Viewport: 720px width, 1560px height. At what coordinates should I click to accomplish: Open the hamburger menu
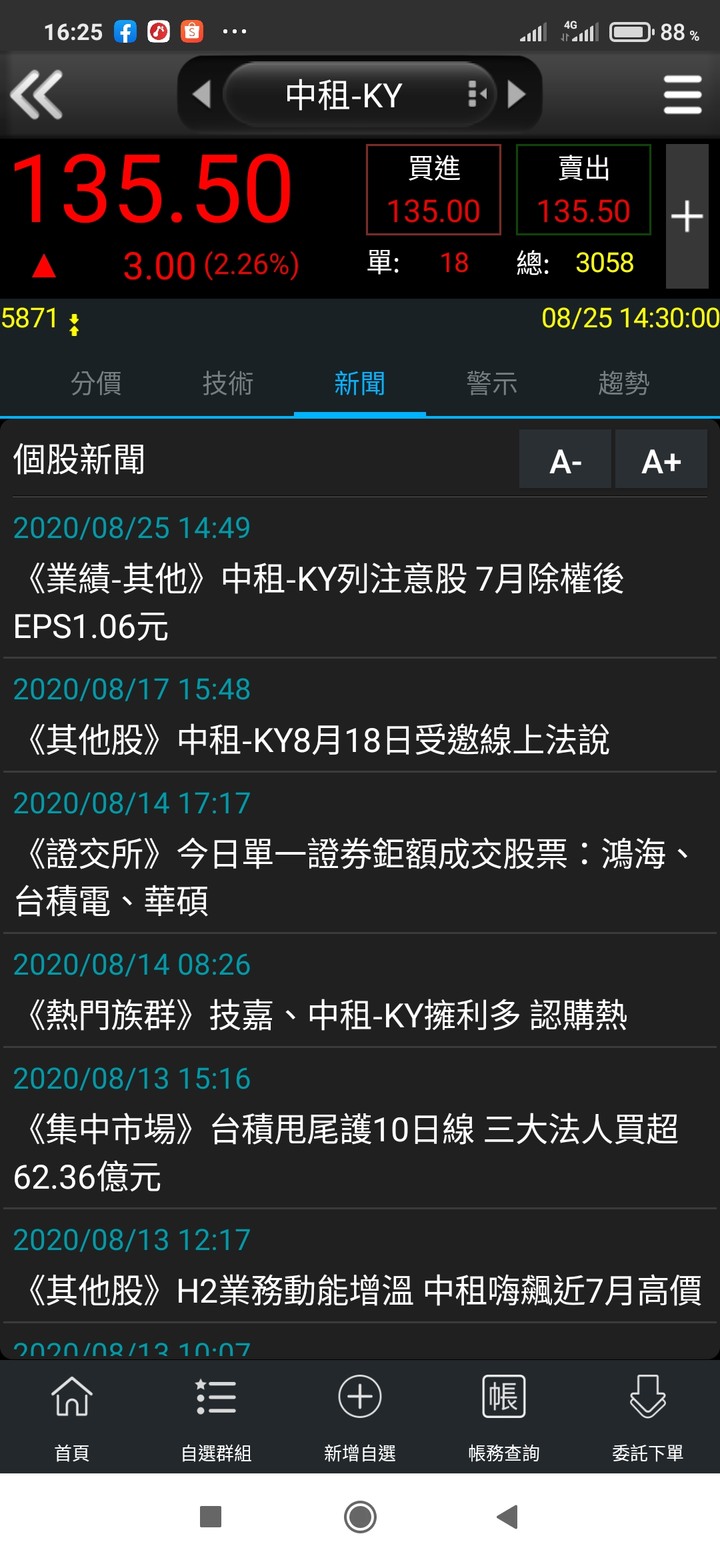coord(682,95)
